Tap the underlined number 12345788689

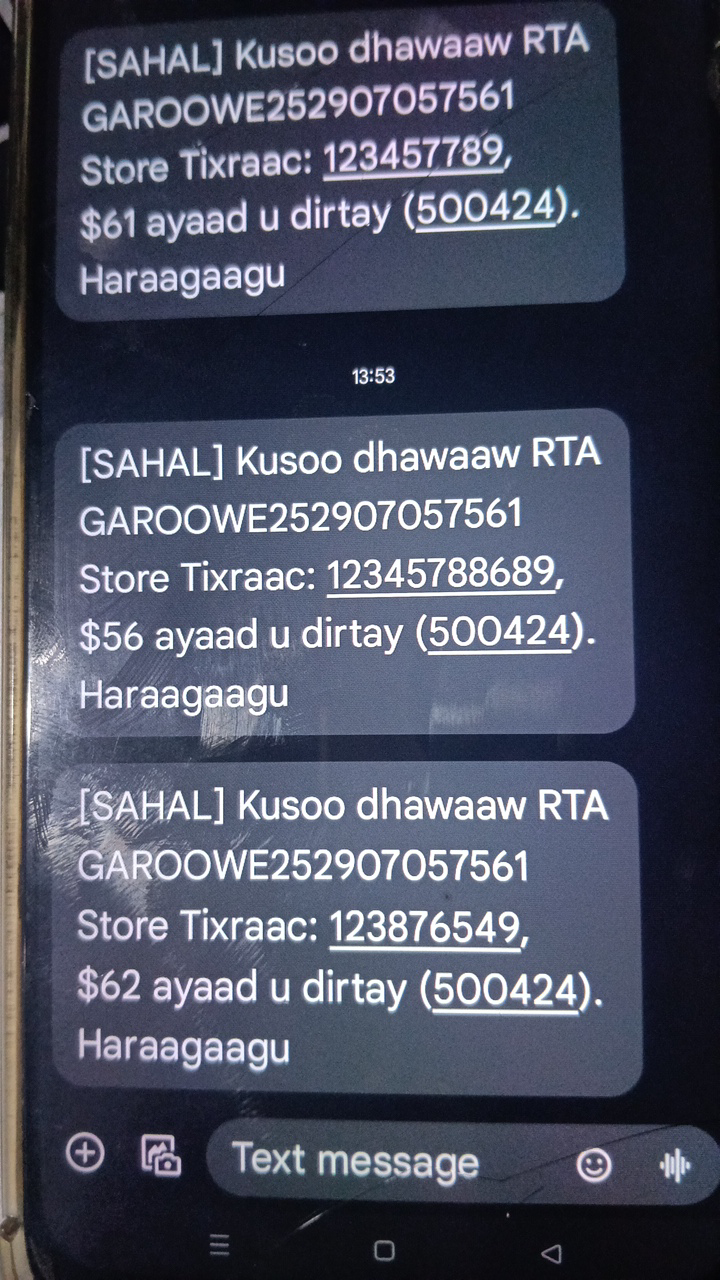(440, 573)
